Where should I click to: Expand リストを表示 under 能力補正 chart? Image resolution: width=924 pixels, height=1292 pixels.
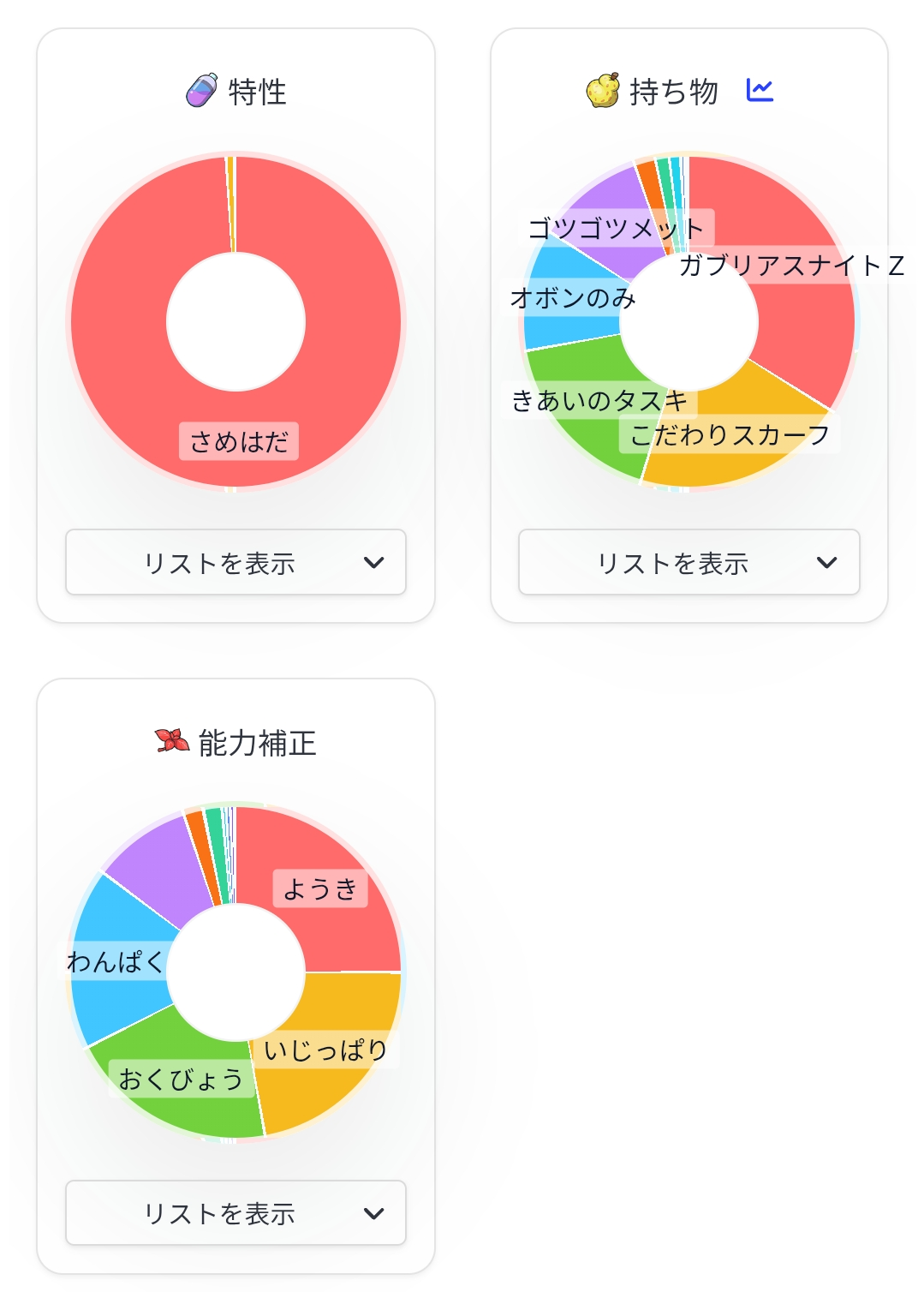tap(235, 1213)
